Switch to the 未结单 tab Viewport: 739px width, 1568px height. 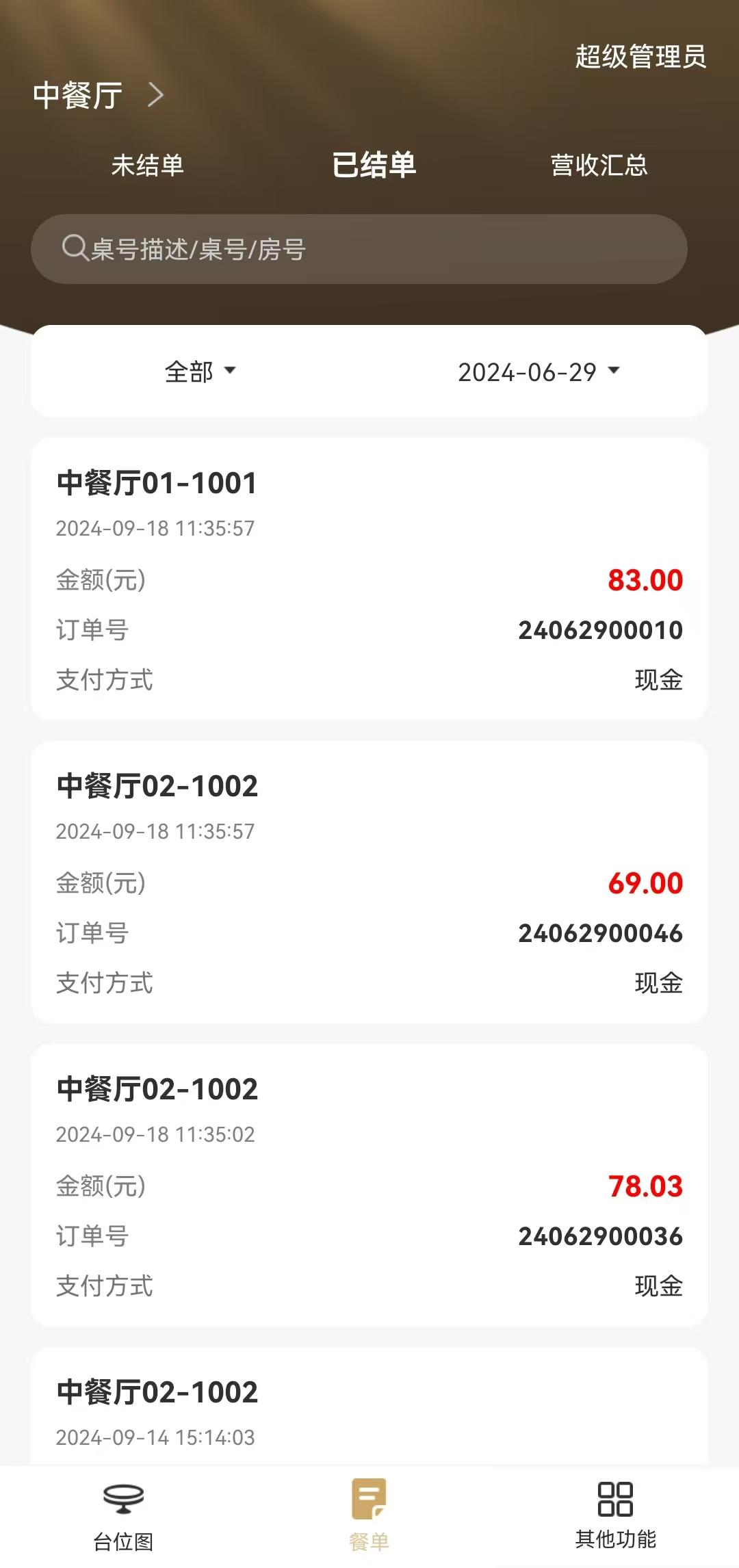coord(147,165)
